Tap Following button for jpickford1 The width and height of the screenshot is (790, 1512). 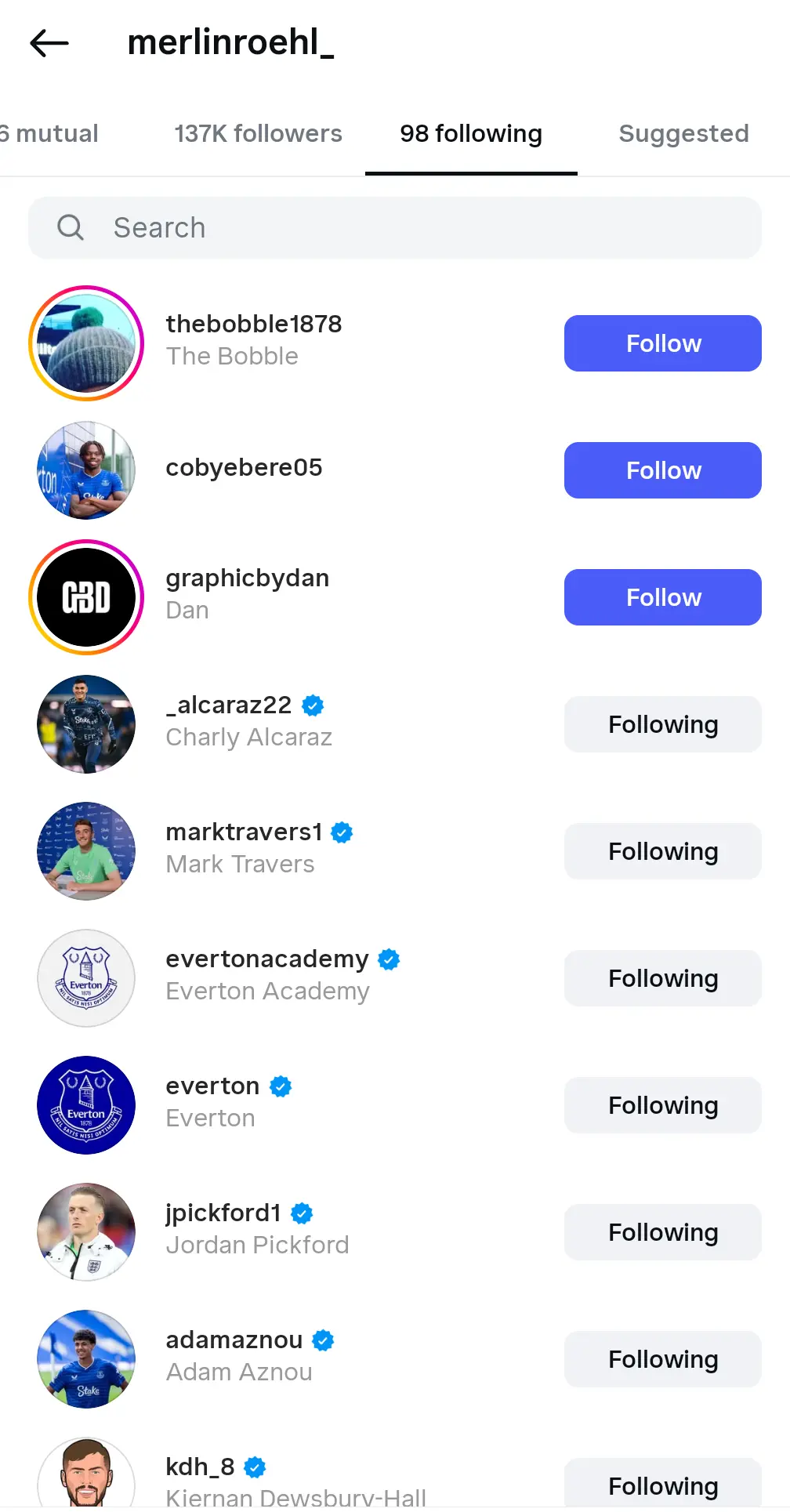662,1232
